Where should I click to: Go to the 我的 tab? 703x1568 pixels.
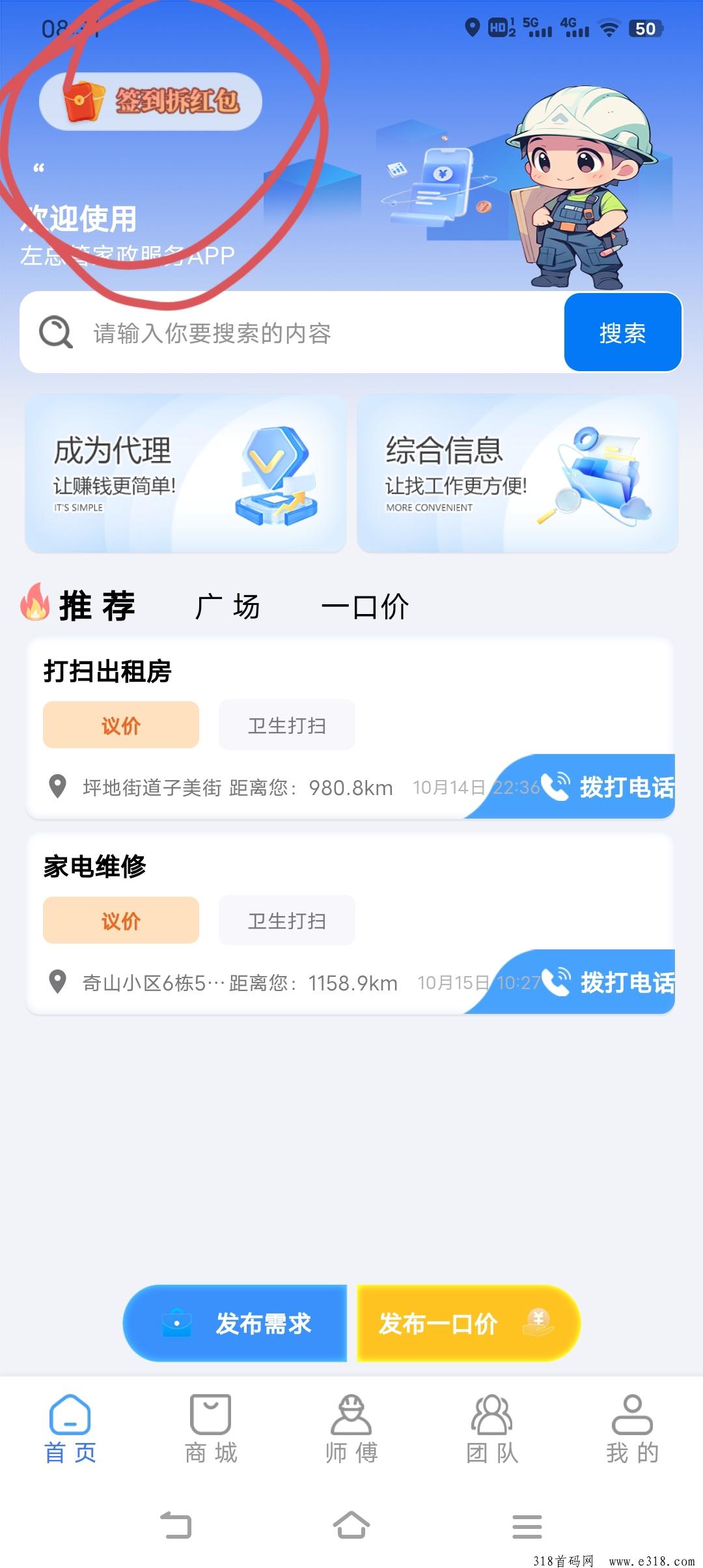pyautogui.click(x=633, y=1429)
